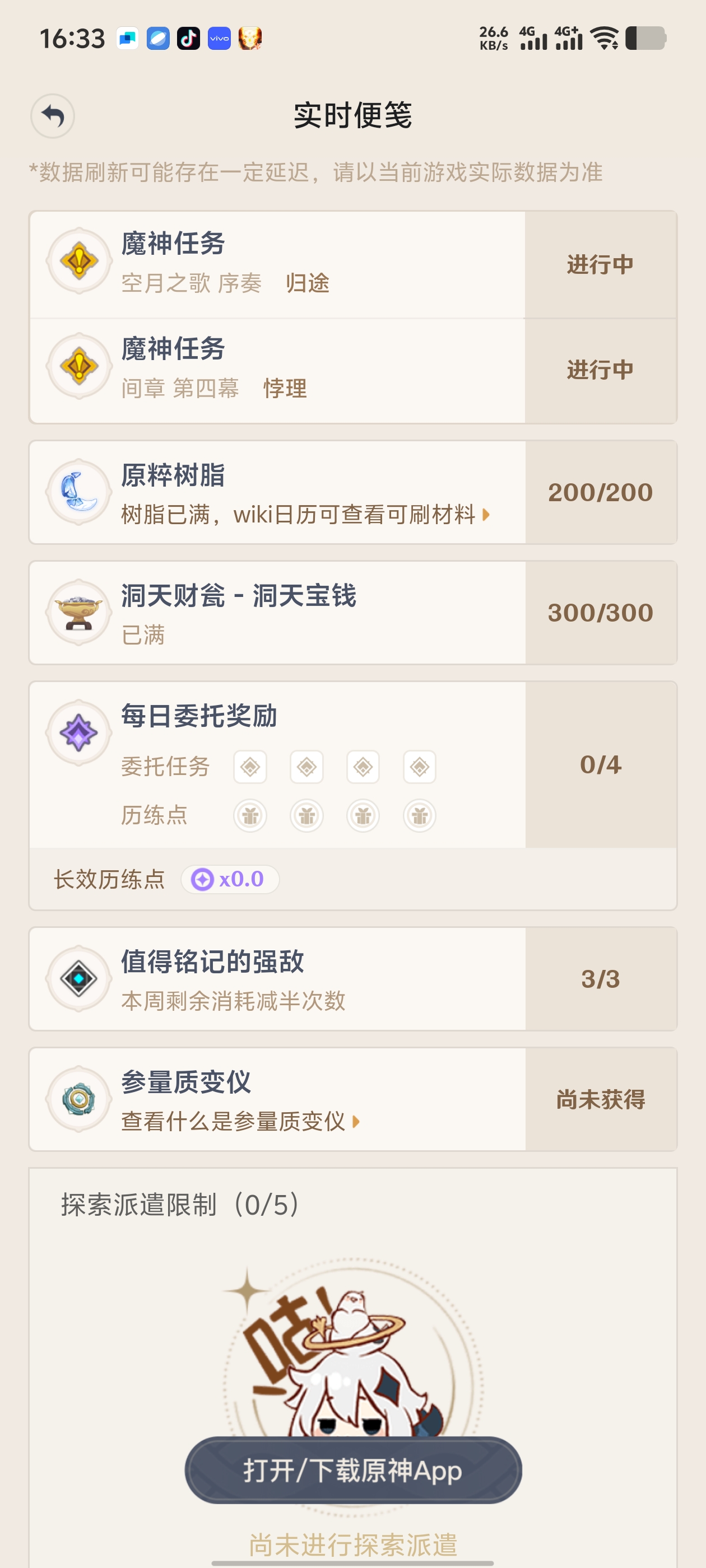The image size is (706, 1568).
Task: Click the first 历练点 gift icon
Action: pos(250,816)
